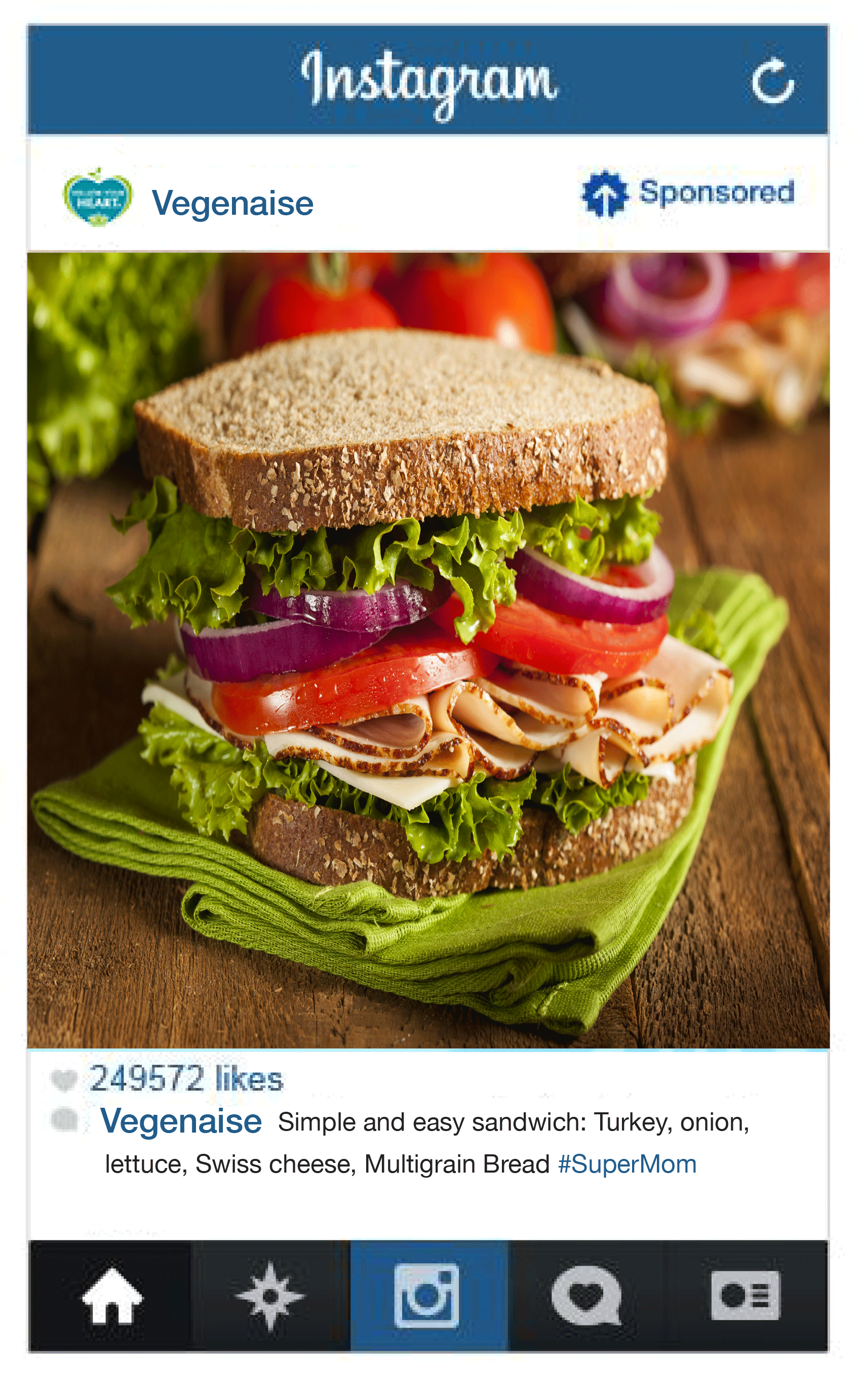Go to the Home tab
Image resolution: width=861 pixels, height=1400 pixels.
coord(112,1296)
